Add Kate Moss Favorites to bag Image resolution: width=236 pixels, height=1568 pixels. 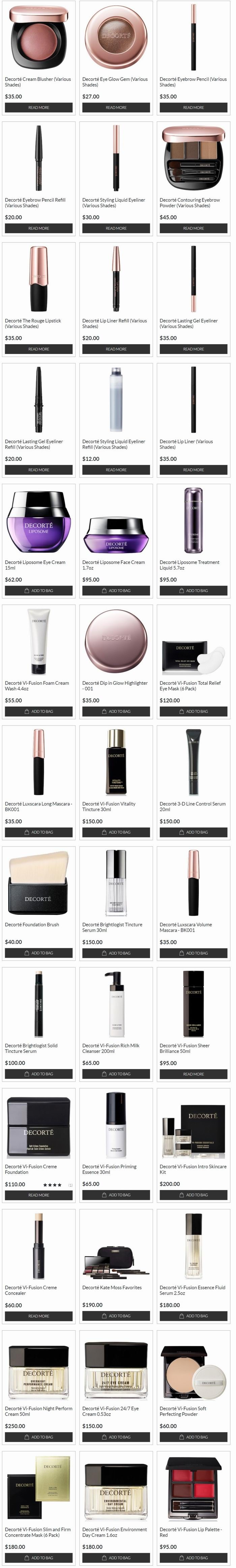(x=116, y=1315)
